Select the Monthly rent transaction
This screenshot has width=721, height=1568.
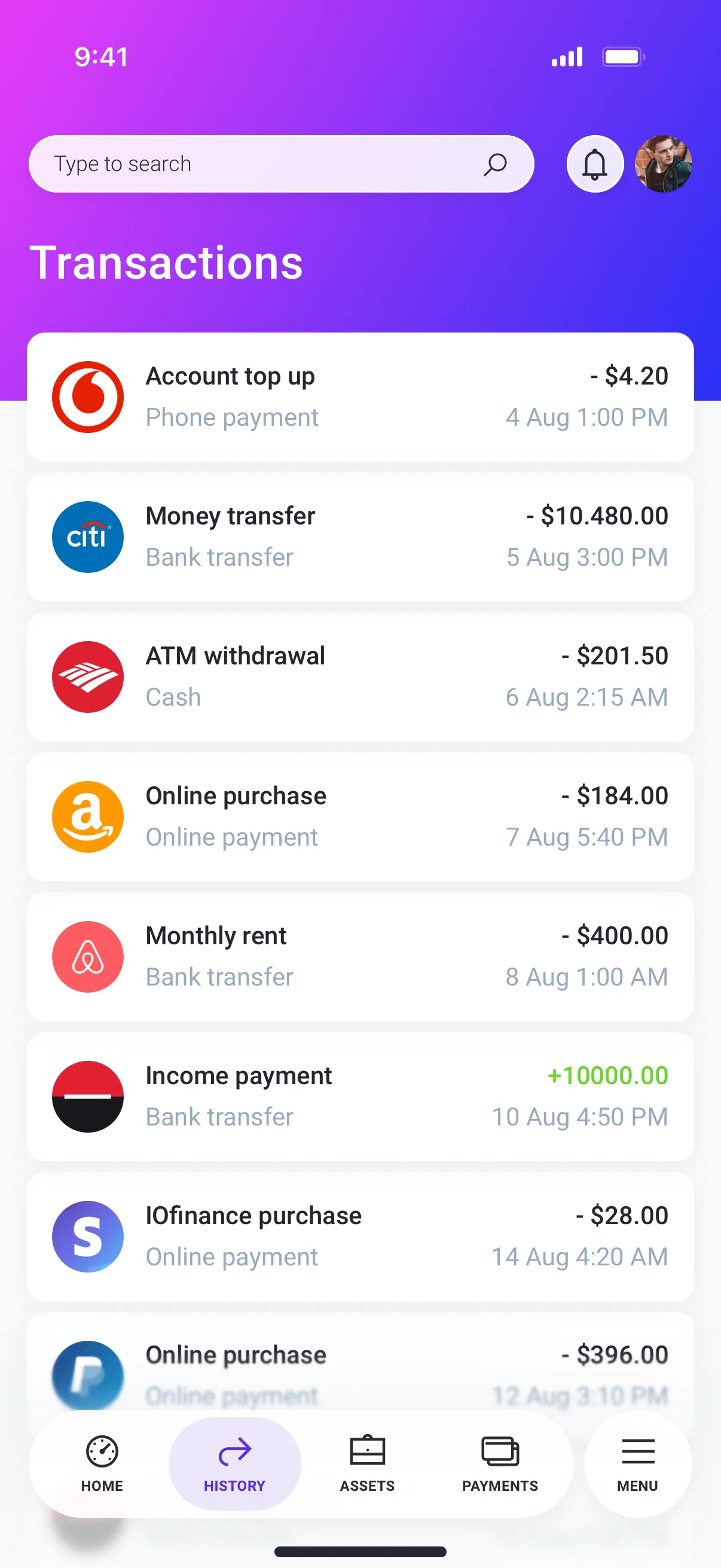pos(360,956)
